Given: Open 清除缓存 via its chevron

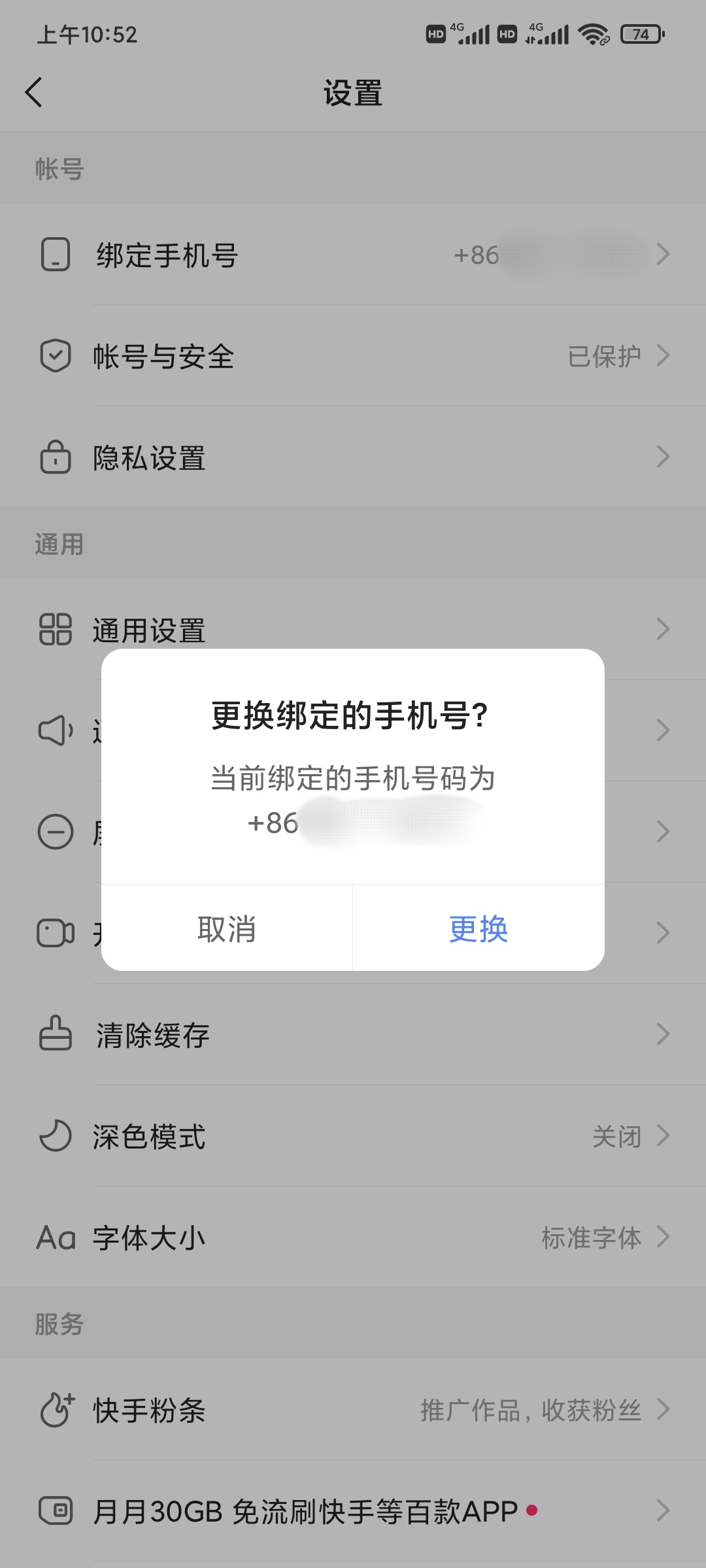Looking at the screenshot, I should [663, 1034].
